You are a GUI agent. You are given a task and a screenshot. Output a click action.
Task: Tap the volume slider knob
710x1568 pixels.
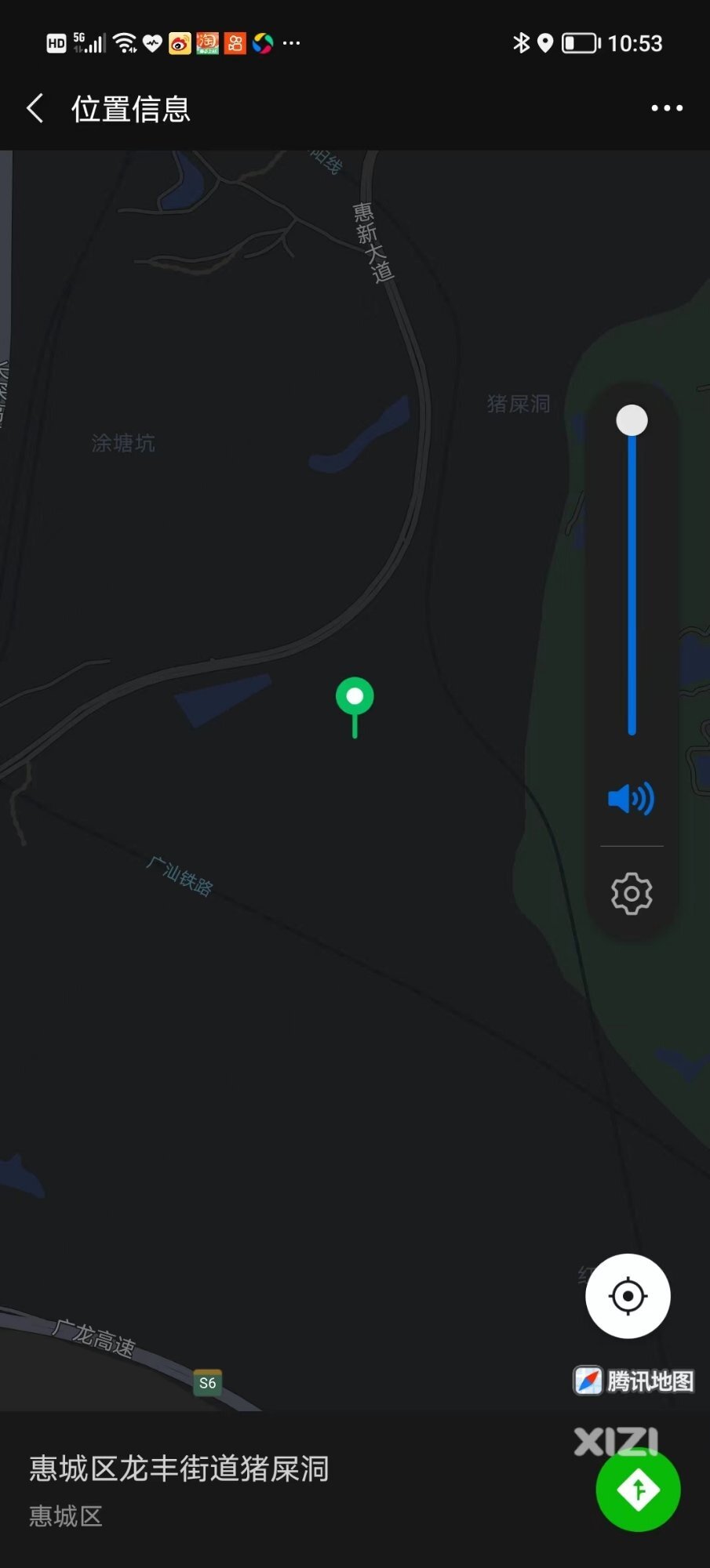point(632,420)
